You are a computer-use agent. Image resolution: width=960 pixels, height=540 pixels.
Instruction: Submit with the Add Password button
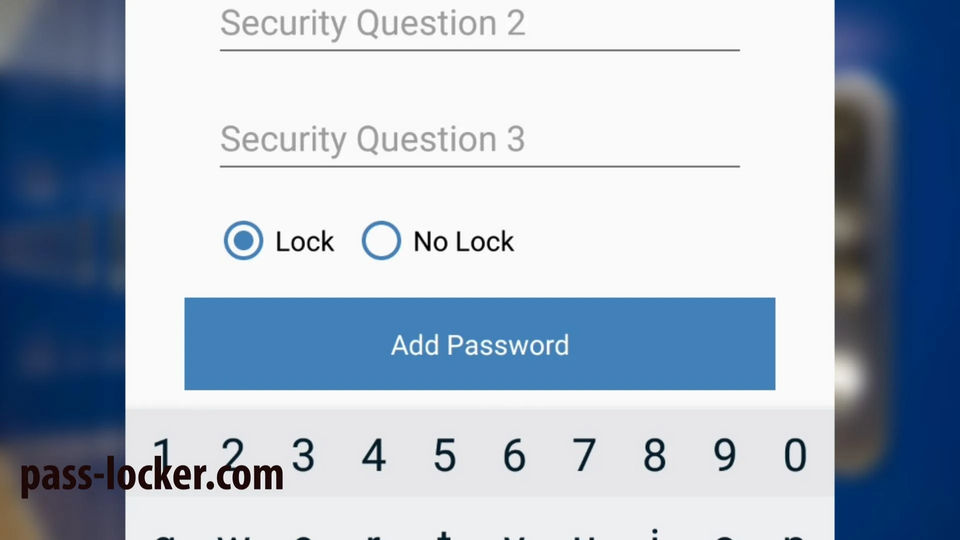[x=479, y=344]
